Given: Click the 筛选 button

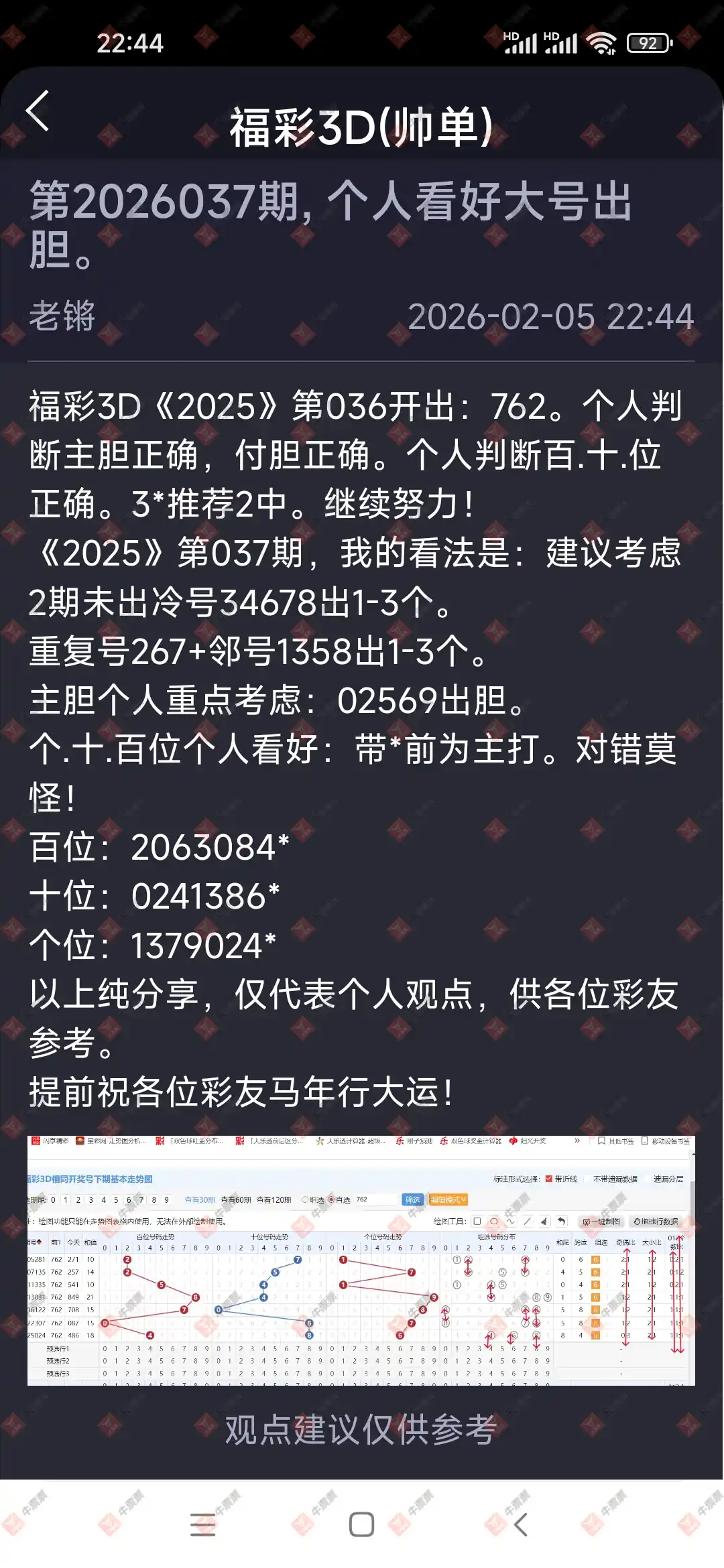Looking at the screenshot, I should tap(413, 1198).
